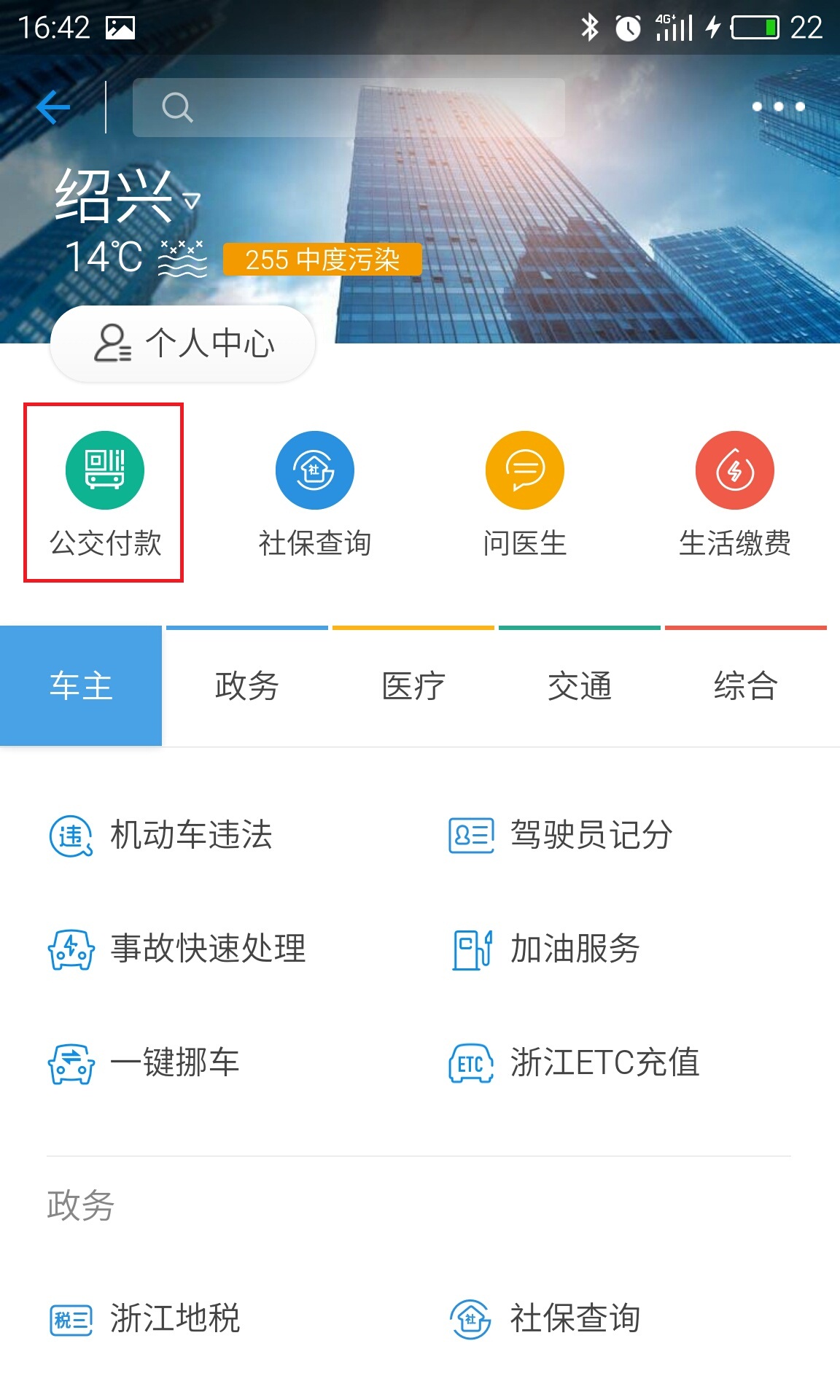Open 驾驶员记分
The image size is (840, 1400).
(560, 835)
